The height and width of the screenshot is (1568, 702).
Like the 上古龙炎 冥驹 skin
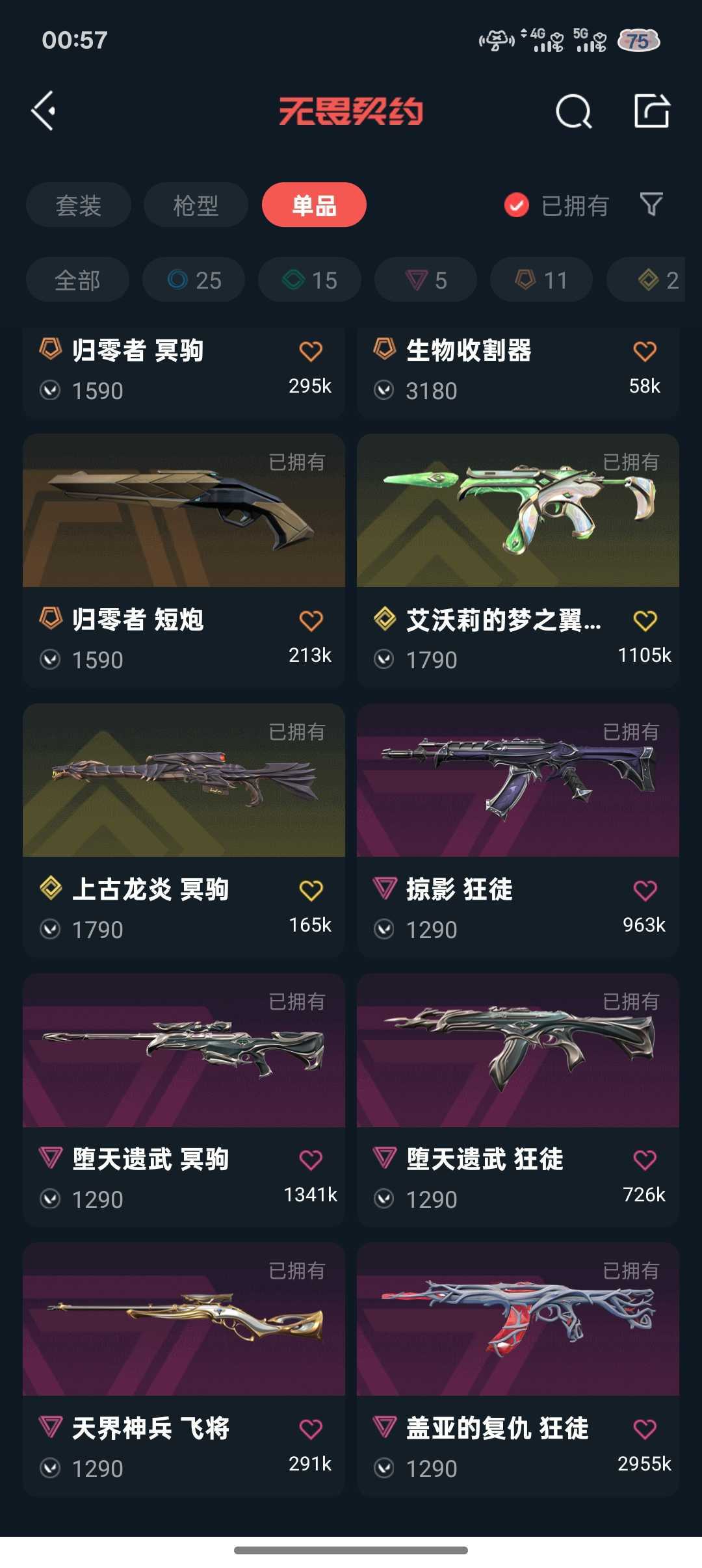(311, 890)
